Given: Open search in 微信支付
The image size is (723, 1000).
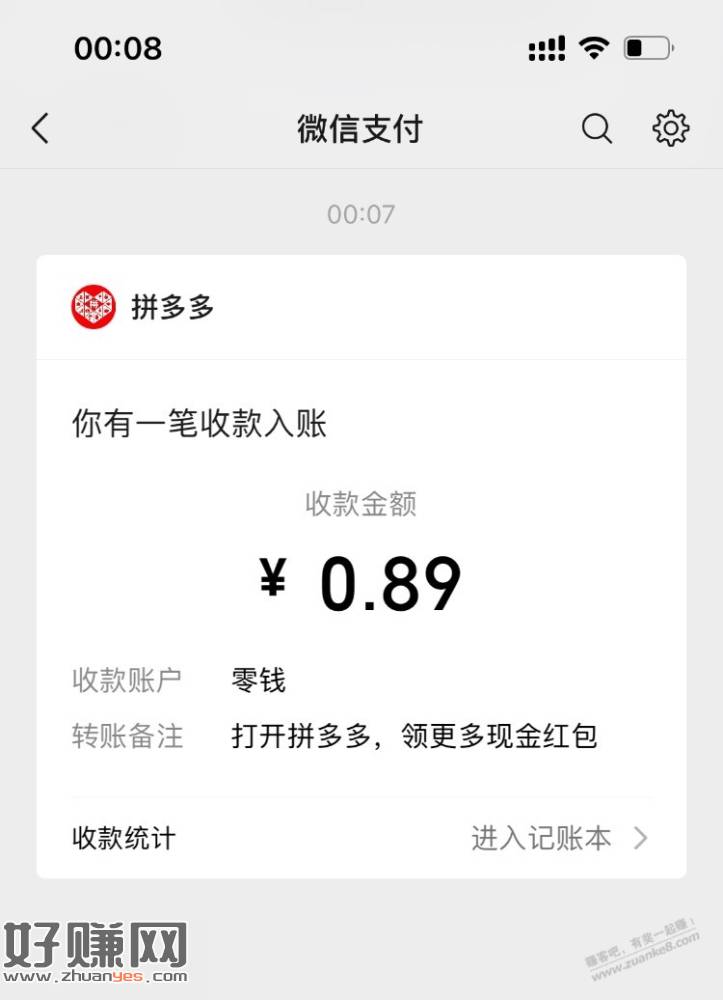Looking at the screenshot, I should [x=597, y=129].
